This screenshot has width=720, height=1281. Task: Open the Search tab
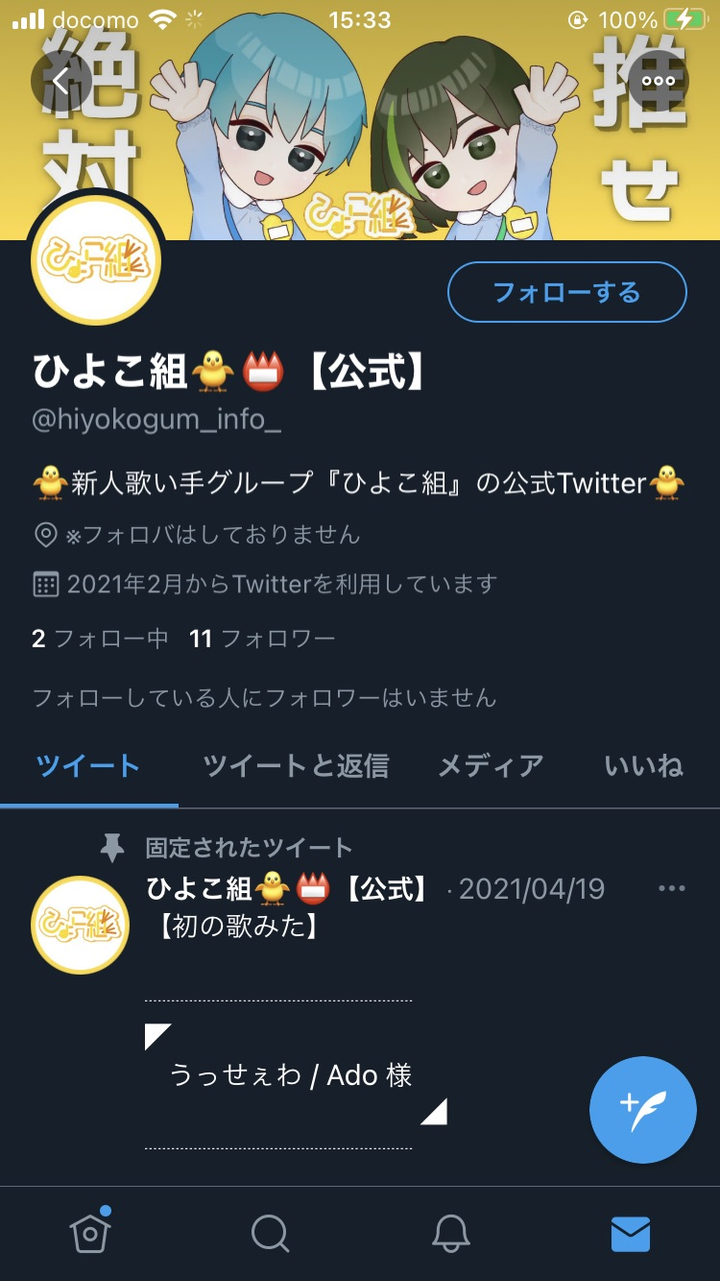[270, 1234]
